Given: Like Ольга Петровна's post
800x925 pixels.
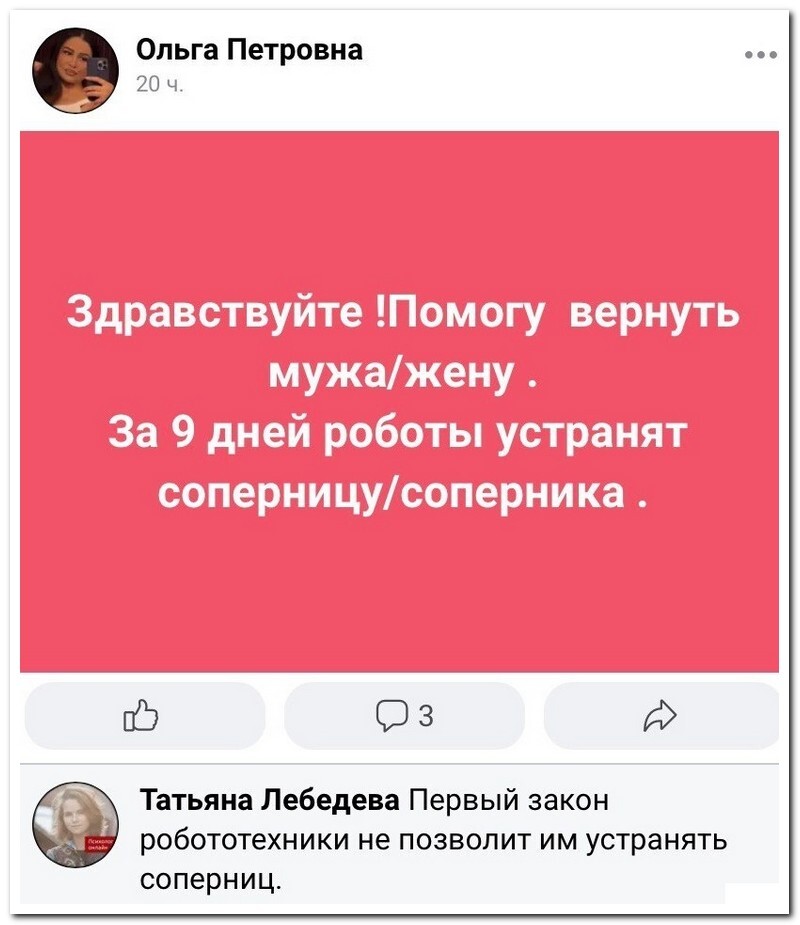Looking at the screenshot, I should [x=143, y=715].
